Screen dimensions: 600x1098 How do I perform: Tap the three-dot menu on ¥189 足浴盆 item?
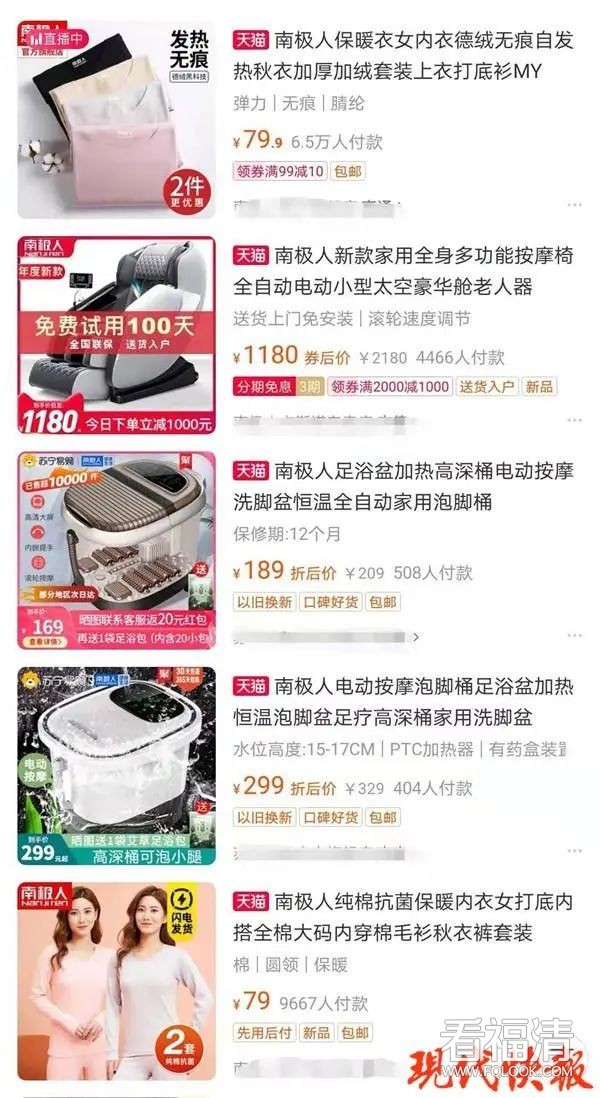pos(574,636)
